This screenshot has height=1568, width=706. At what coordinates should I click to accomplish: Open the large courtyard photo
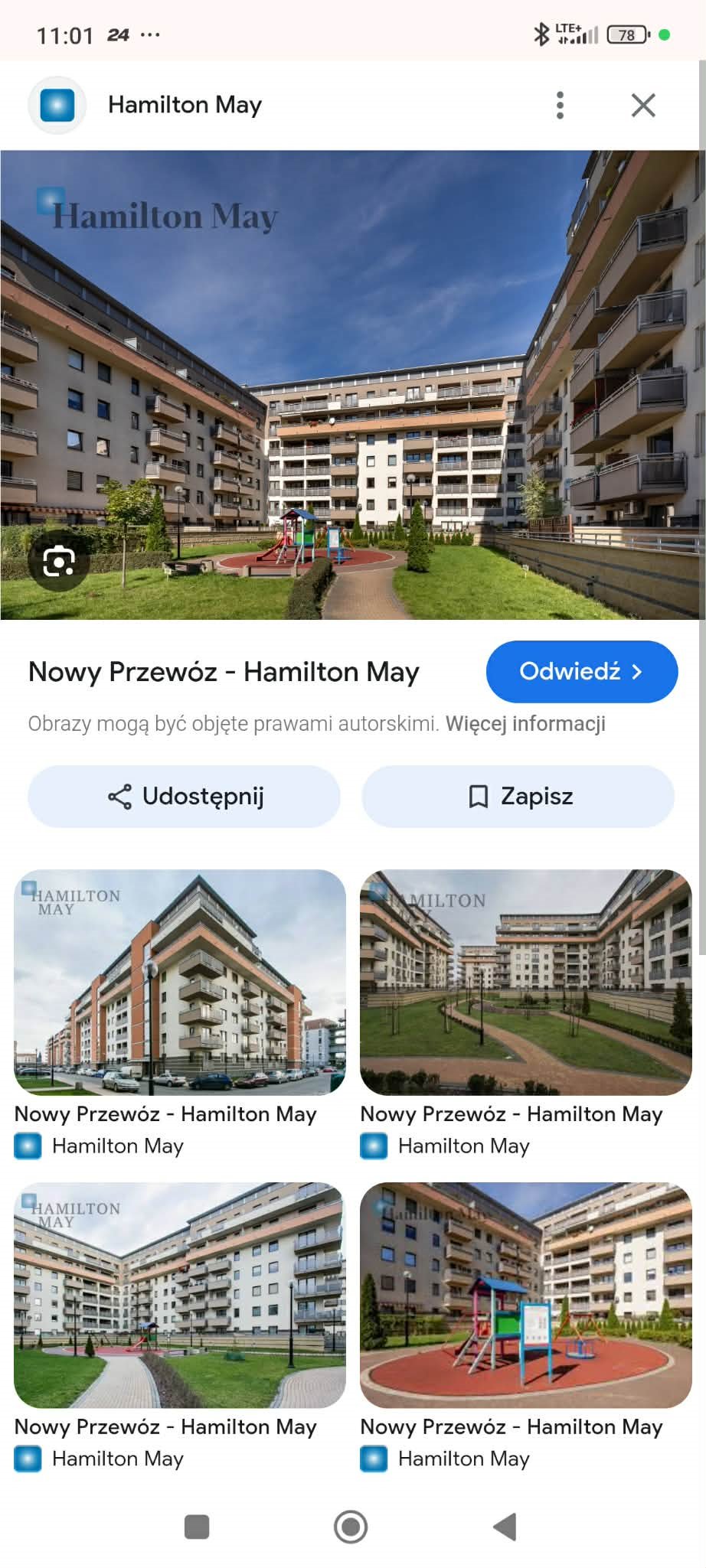352,384
